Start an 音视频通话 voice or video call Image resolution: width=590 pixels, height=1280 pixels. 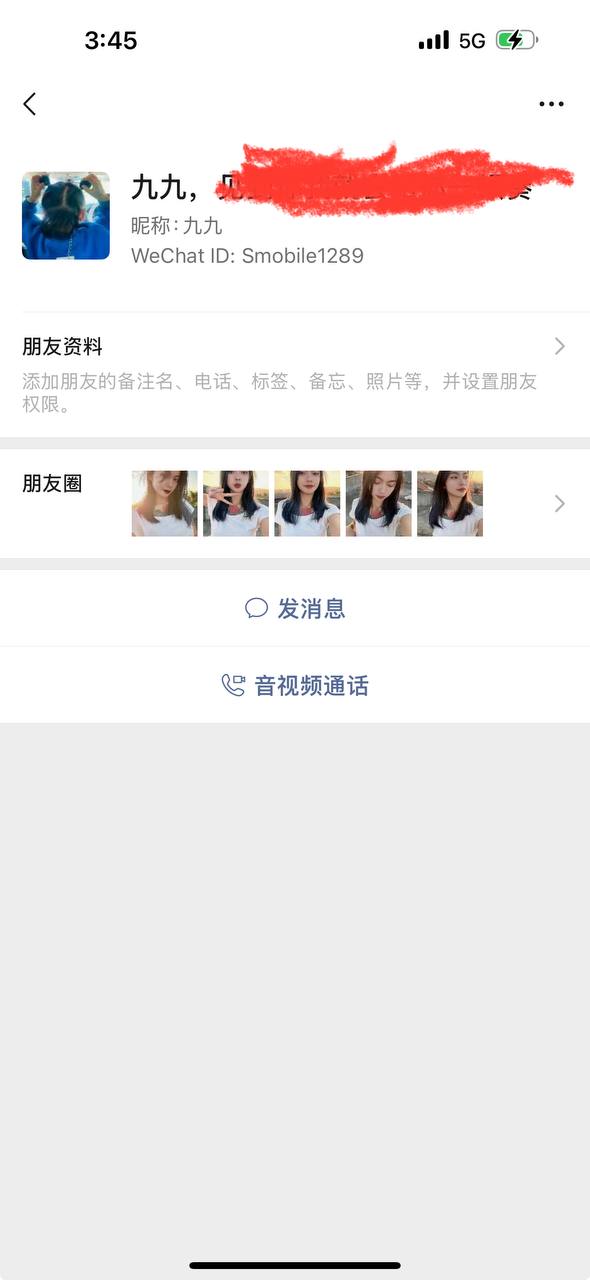(295, 685)
